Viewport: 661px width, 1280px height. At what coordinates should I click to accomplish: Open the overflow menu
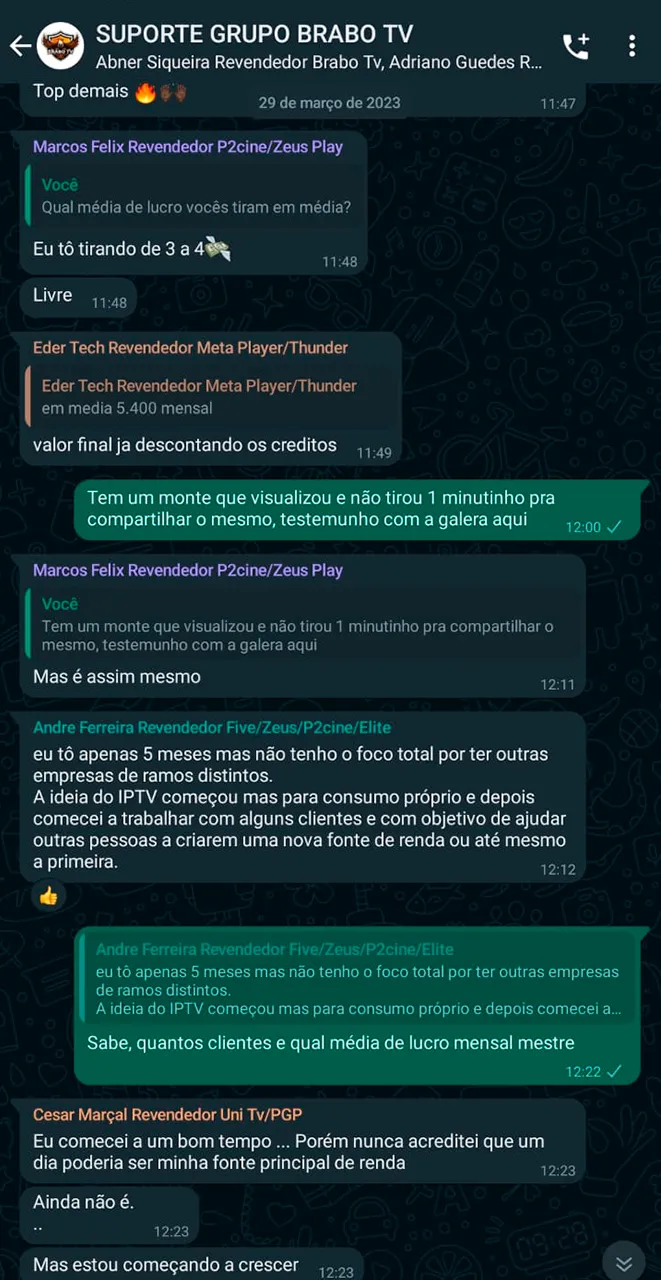[x=632, y=46]
